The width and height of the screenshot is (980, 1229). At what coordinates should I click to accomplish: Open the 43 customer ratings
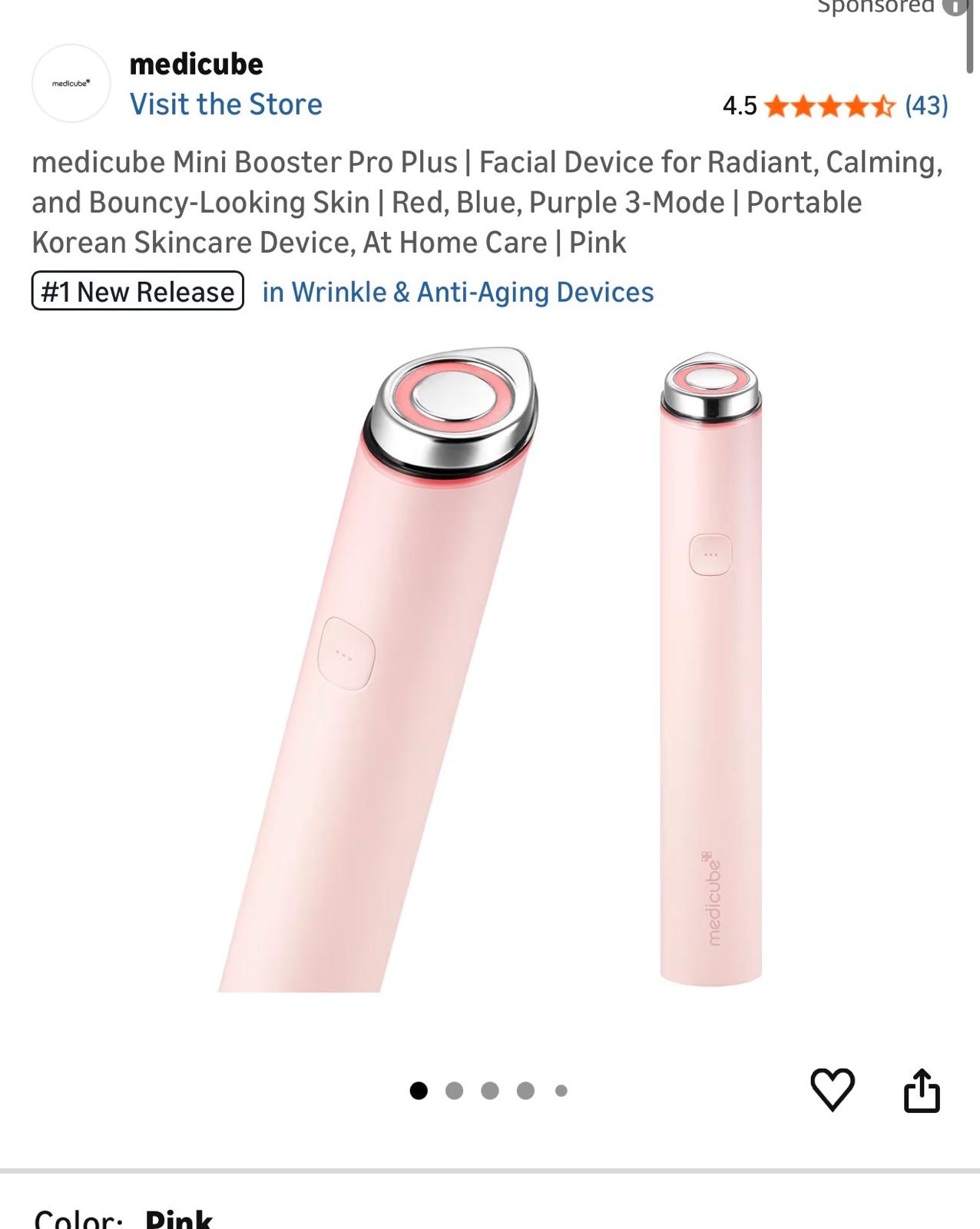pyautogui.click(x=926, y=105)
